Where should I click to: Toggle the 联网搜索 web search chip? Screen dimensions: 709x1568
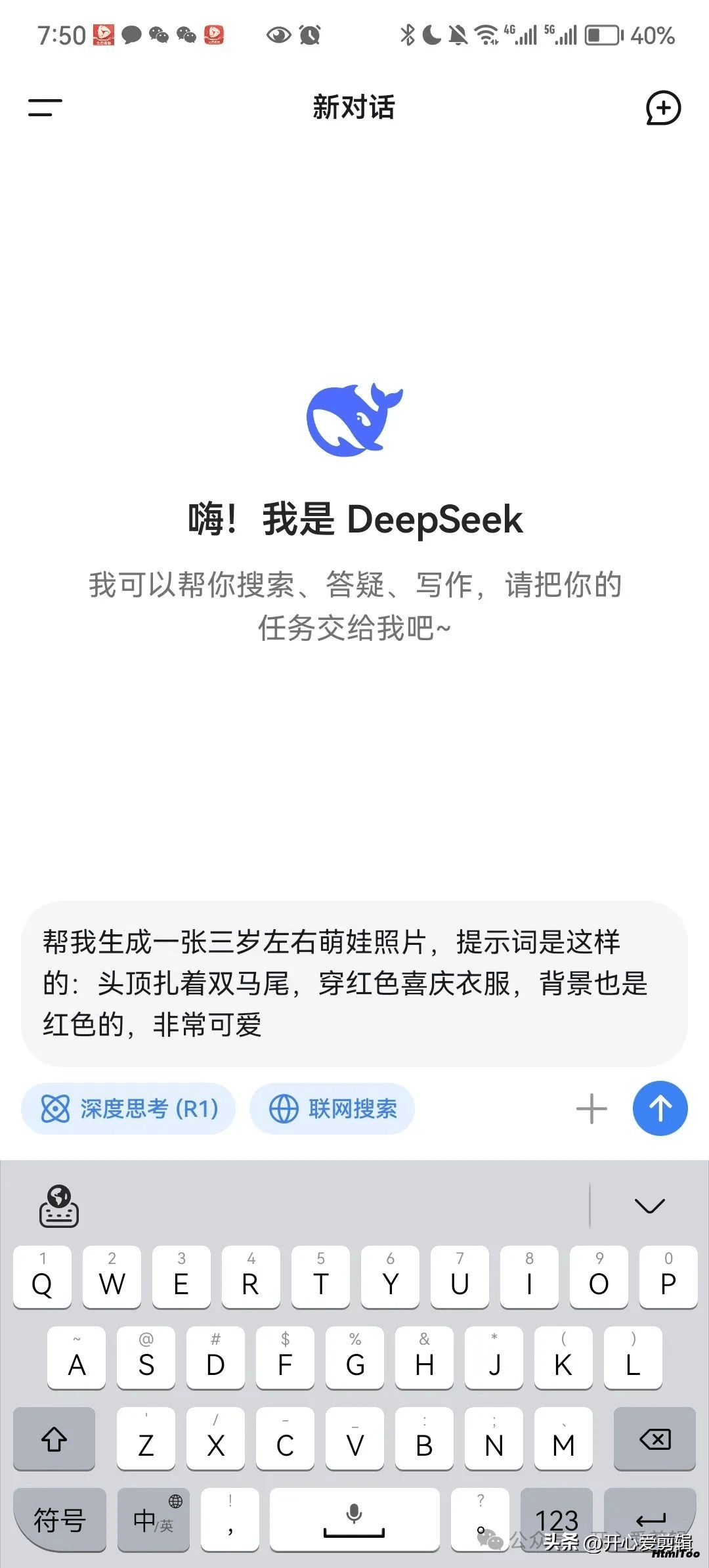pyautogui.click(x=332, y=1109)
